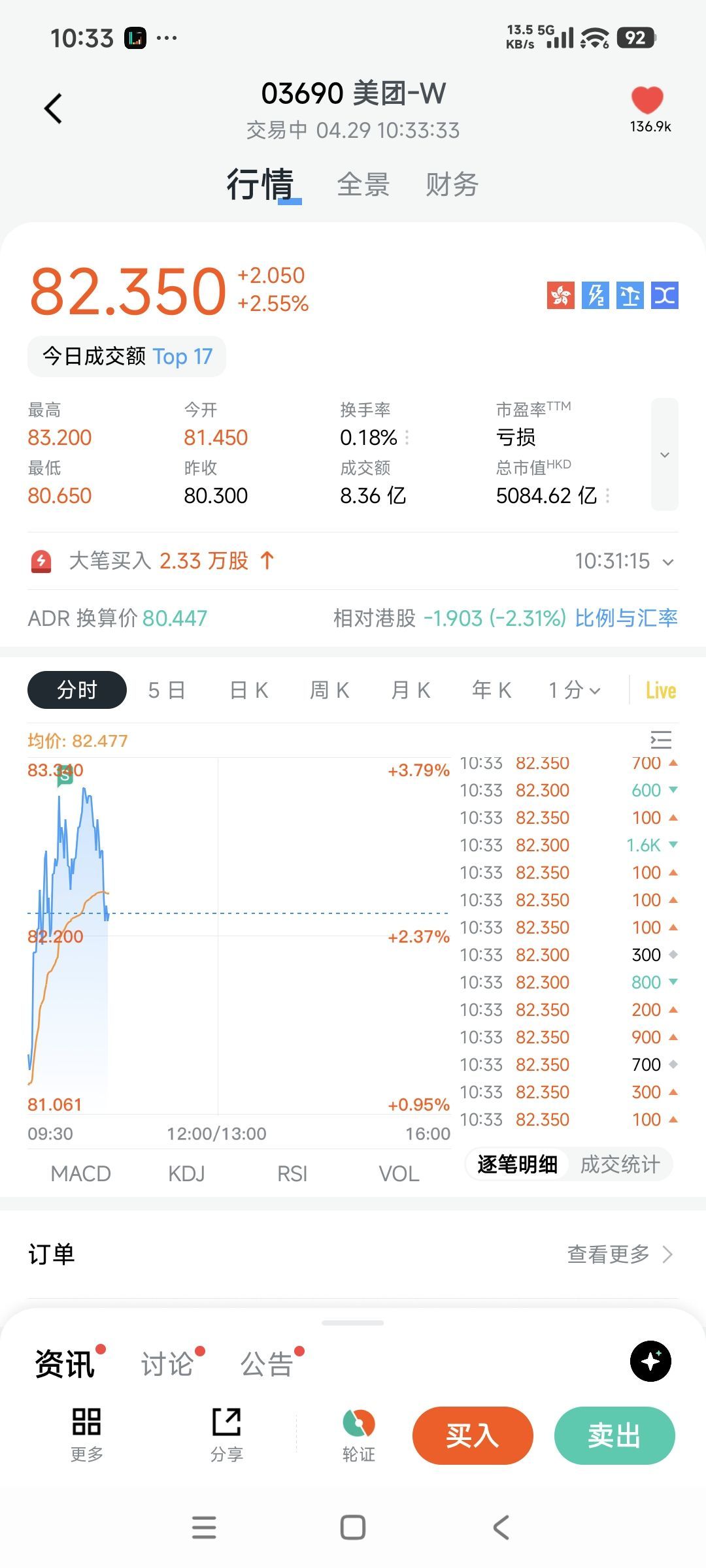The image size is (706, 1568).
Task: Open 查看更多 for orders
Action: pos(619,1254)
